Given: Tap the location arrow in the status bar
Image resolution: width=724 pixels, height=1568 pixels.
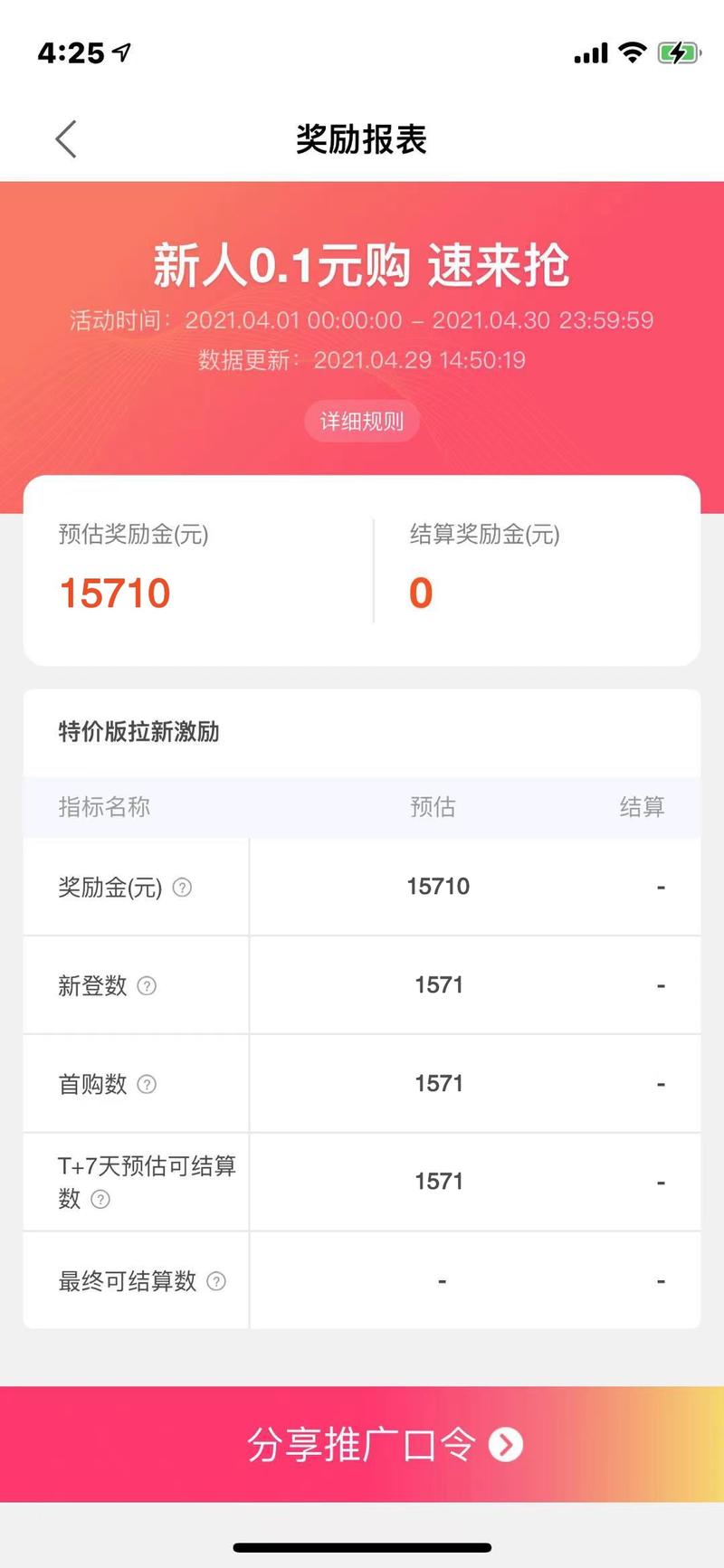Looking at the screenshot, I should pyautogui.click(x=120, y=52).
